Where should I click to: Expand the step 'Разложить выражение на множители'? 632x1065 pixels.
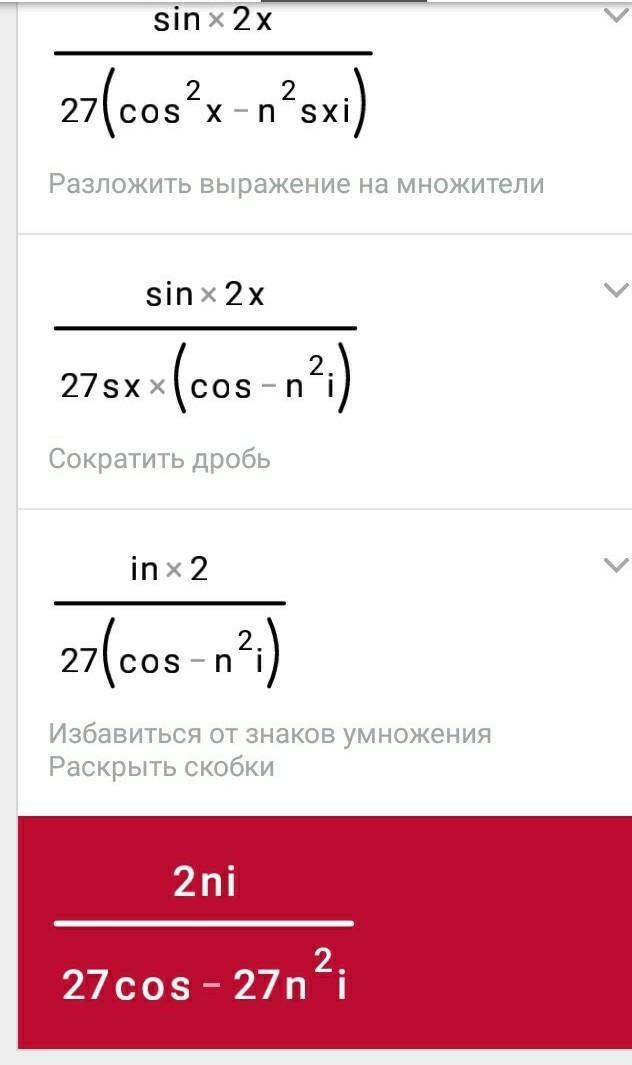296,184
